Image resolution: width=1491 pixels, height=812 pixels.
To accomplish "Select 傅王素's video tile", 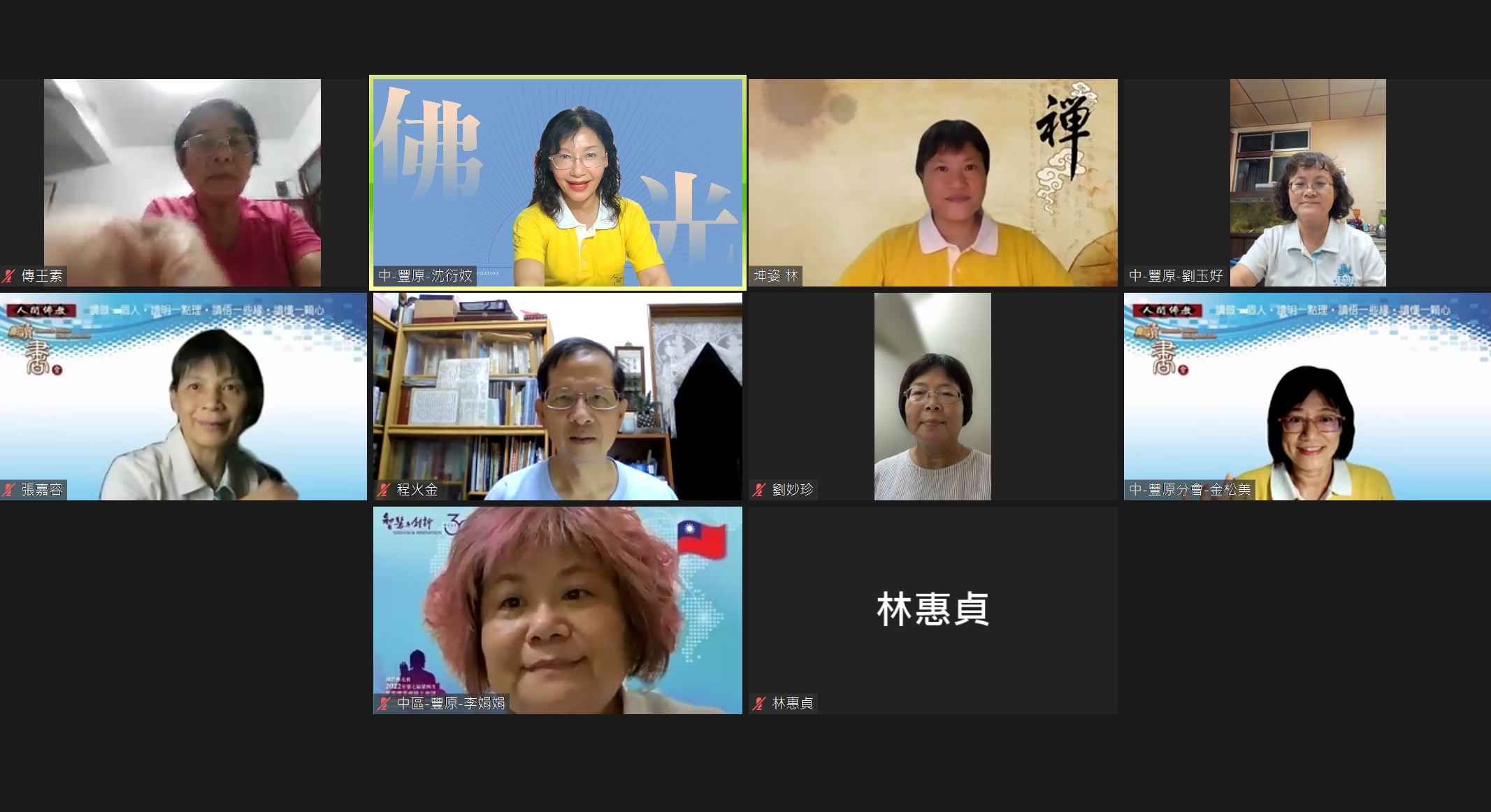I will pyautogui.click(x=182, y=182).
